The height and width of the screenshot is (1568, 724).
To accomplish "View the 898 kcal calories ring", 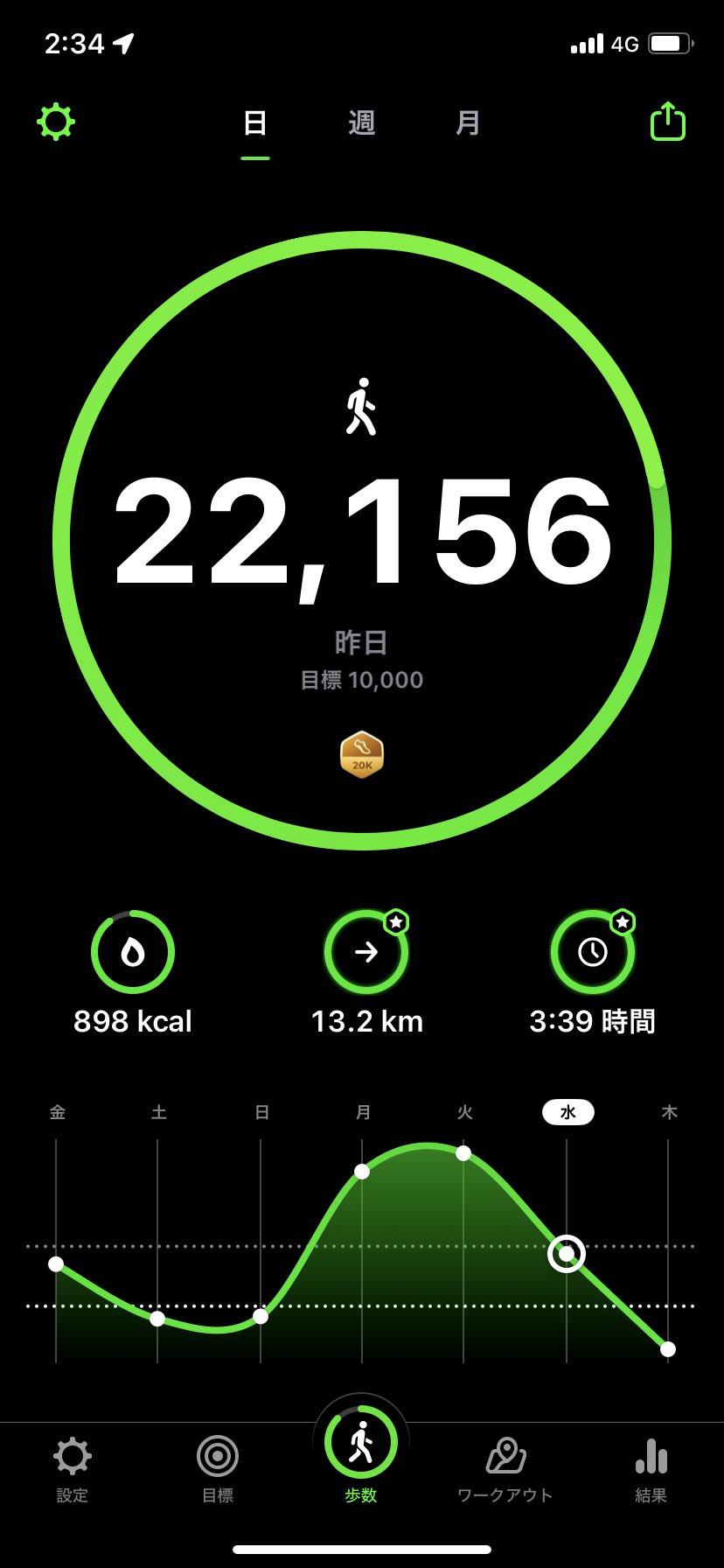I will click(x=133, y=952).
